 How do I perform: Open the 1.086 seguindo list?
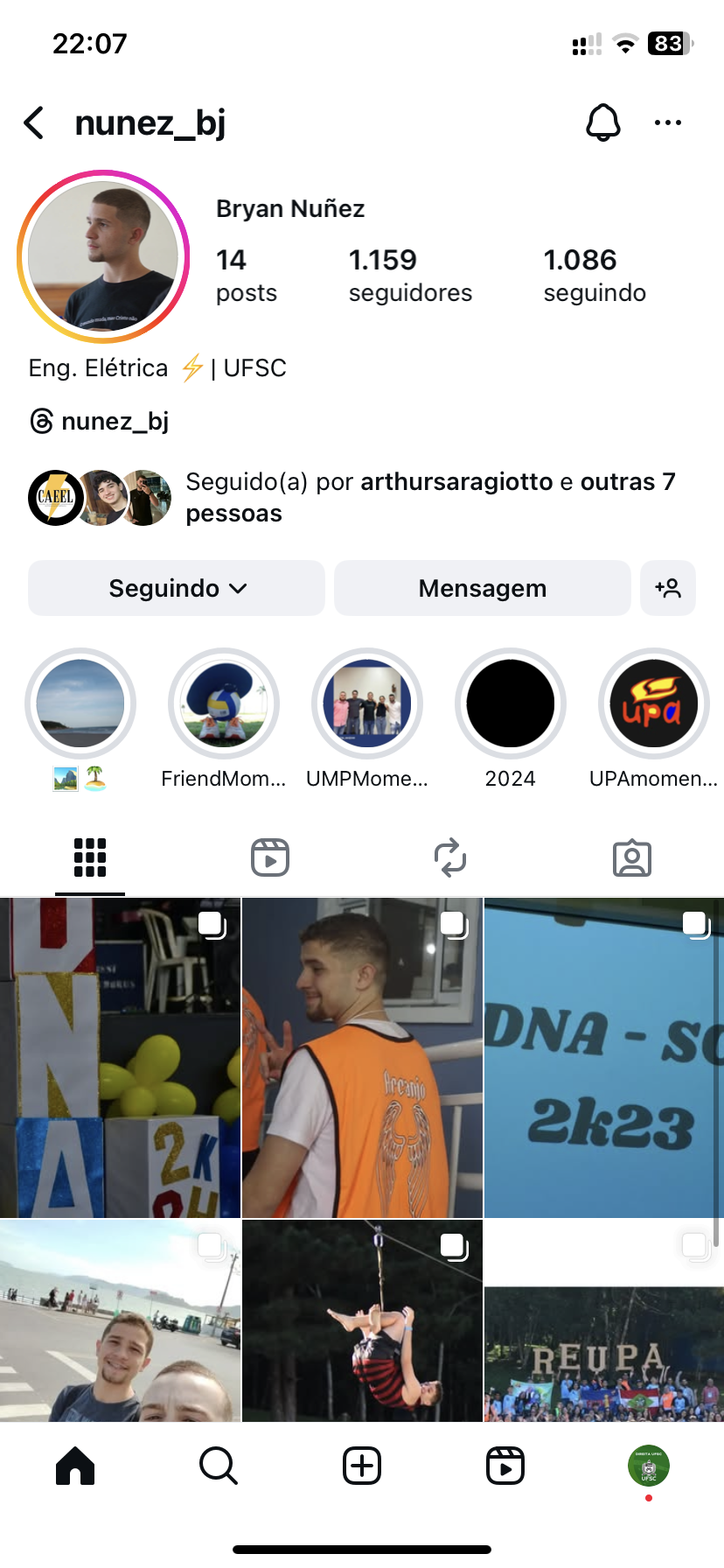[595, 275]
